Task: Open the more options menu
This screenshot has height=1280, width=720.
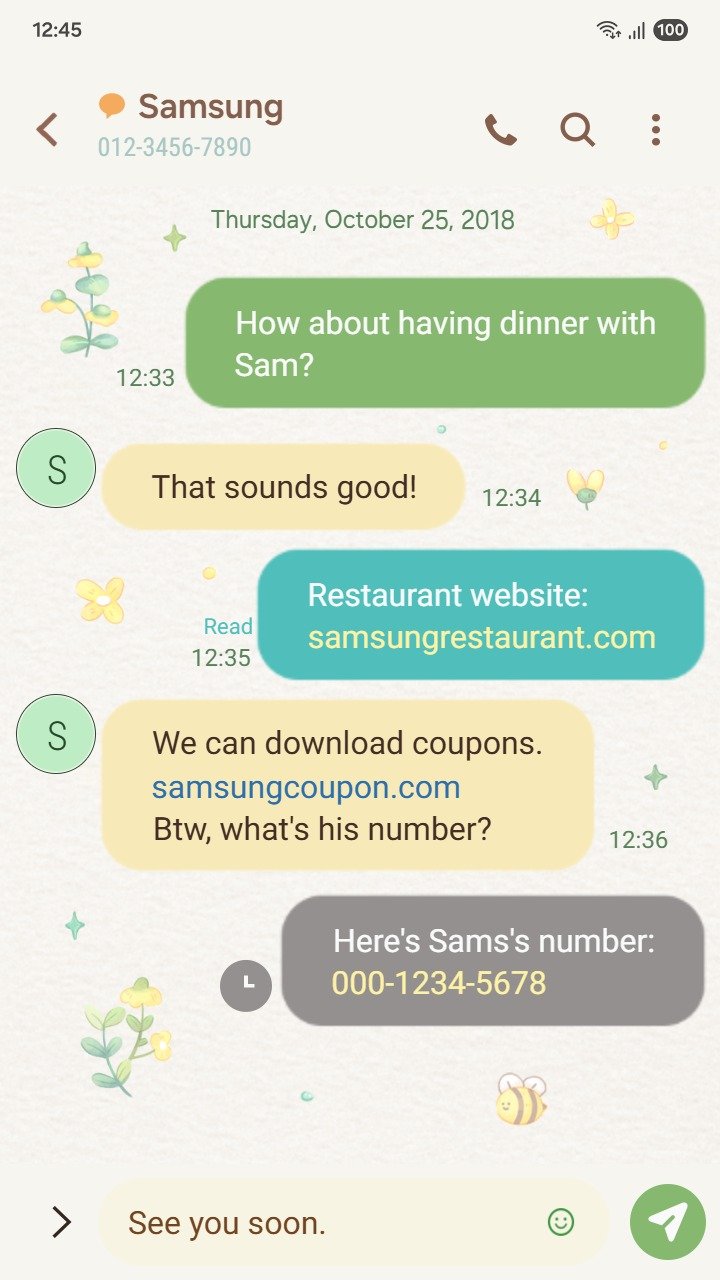Action: click(x=655, y=129)
